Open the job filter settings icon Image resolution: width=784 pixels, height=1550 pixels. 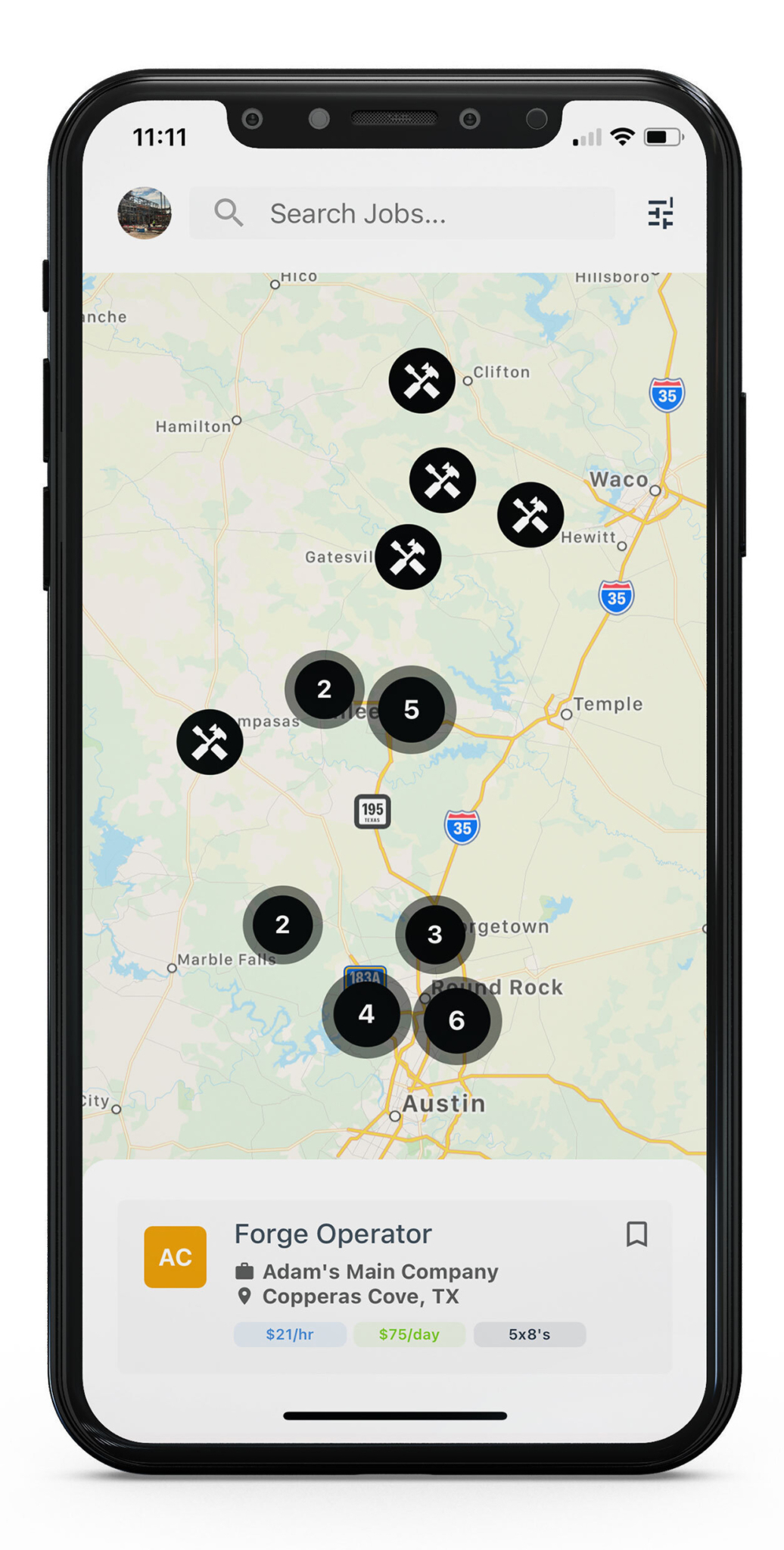(660, 213)
